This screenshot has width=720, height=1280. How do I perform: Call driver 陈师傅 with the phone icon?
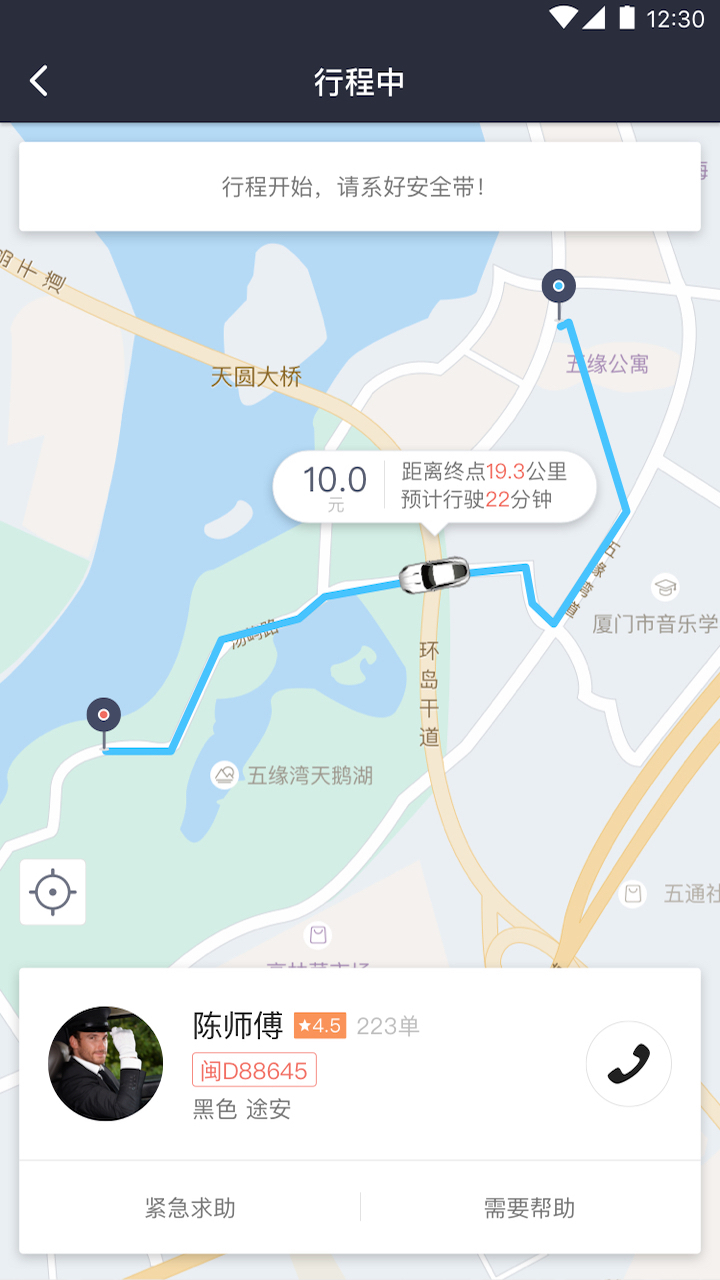point(628,1064)
